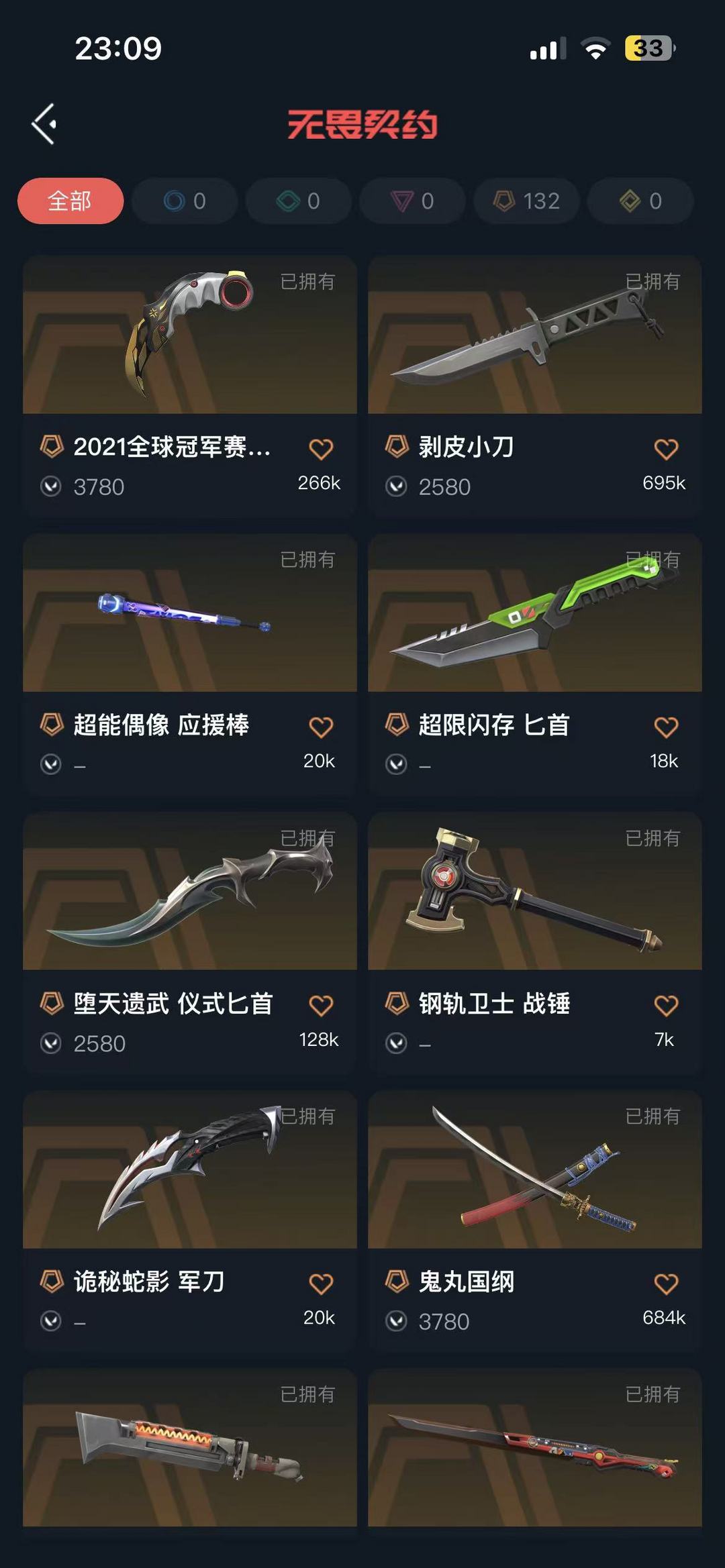The height and width of the screenshot is (1568, 725).
Task: Select the blue rarity filter icon showing 0
Action: pyautogui.click(x=183, y=201)
